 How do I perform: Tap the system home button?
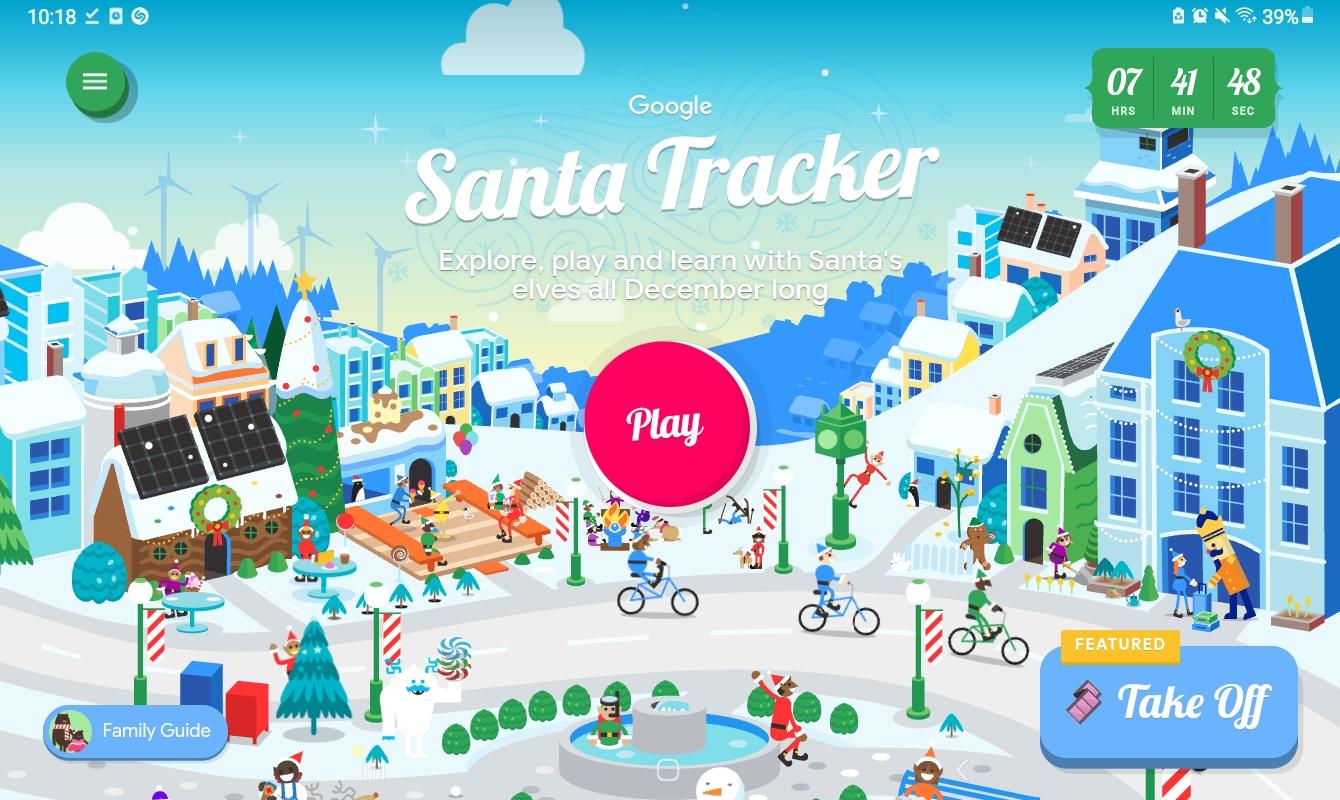tap(668, 770)
